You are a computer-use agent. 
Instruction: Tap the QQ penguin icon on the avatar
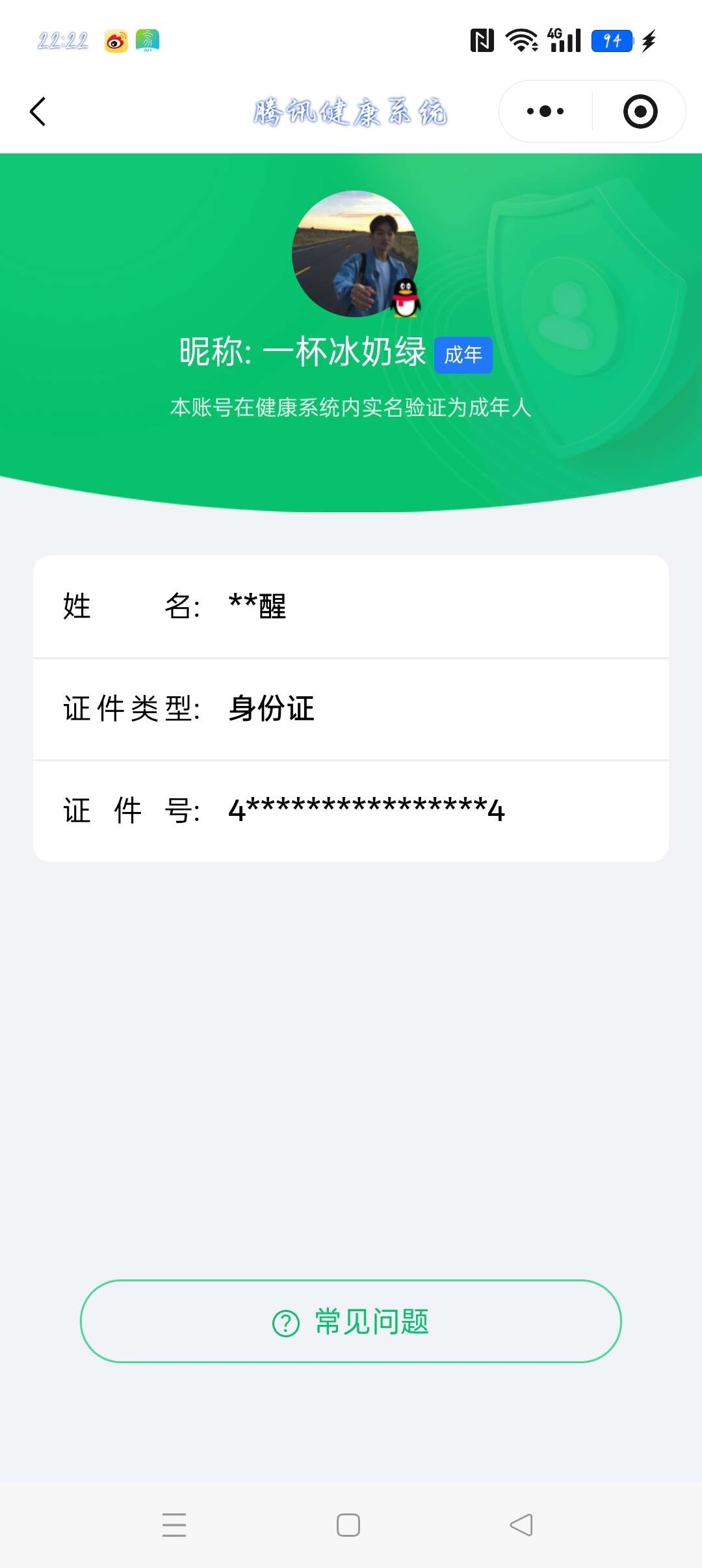406,299
